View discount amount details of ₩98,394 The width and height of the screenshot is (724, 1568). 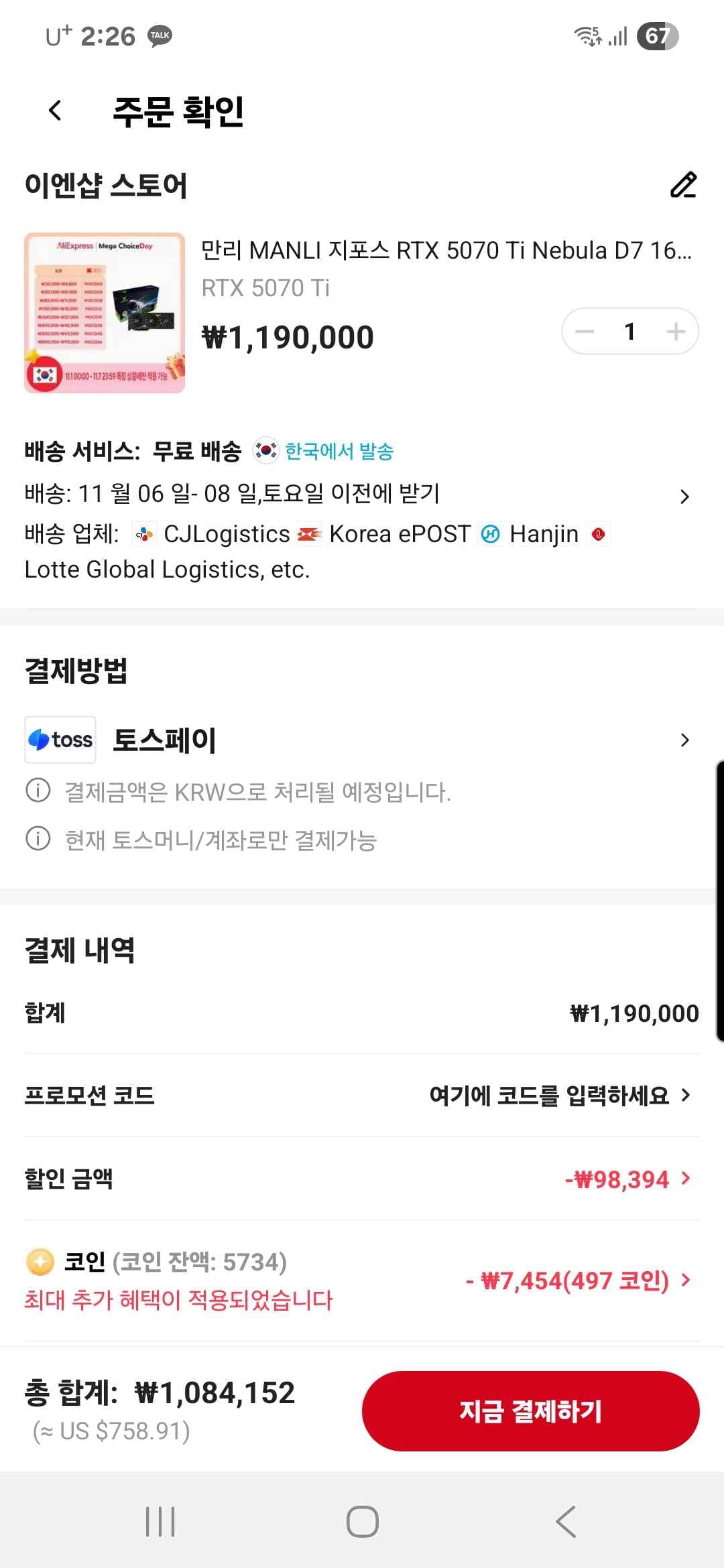pos(627,1179)
